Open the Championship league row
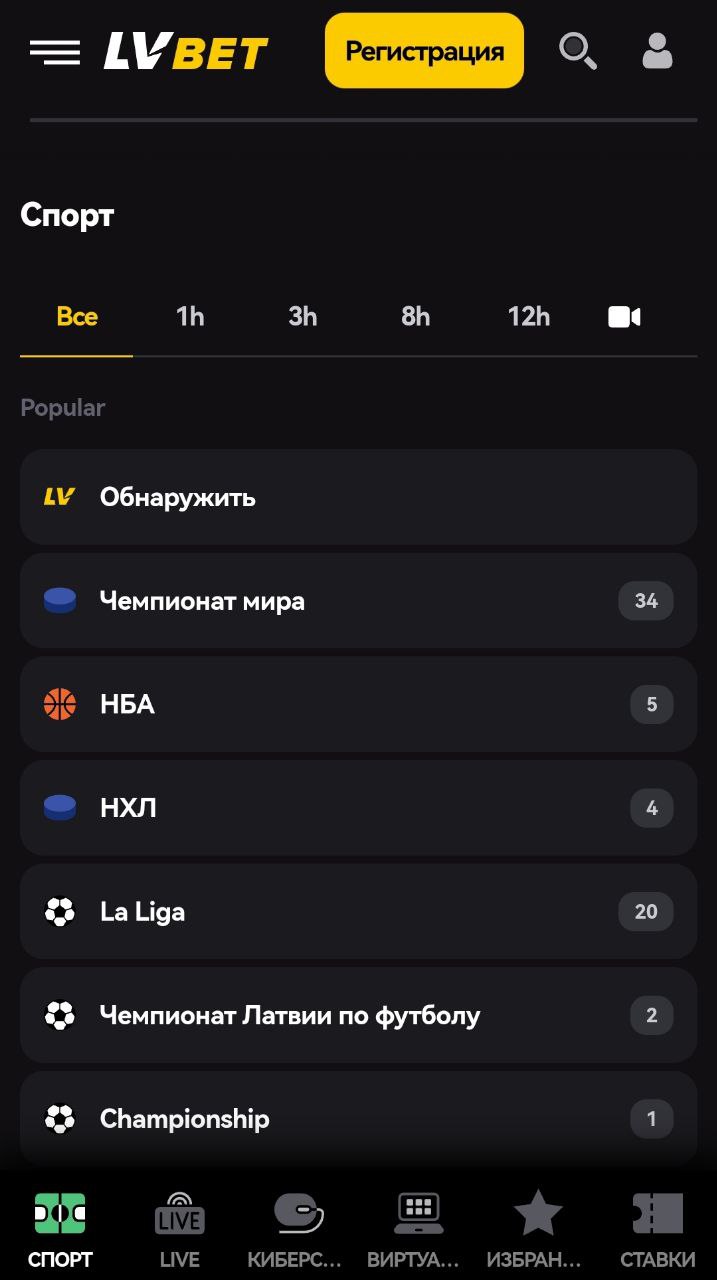 click(358, 1118)
